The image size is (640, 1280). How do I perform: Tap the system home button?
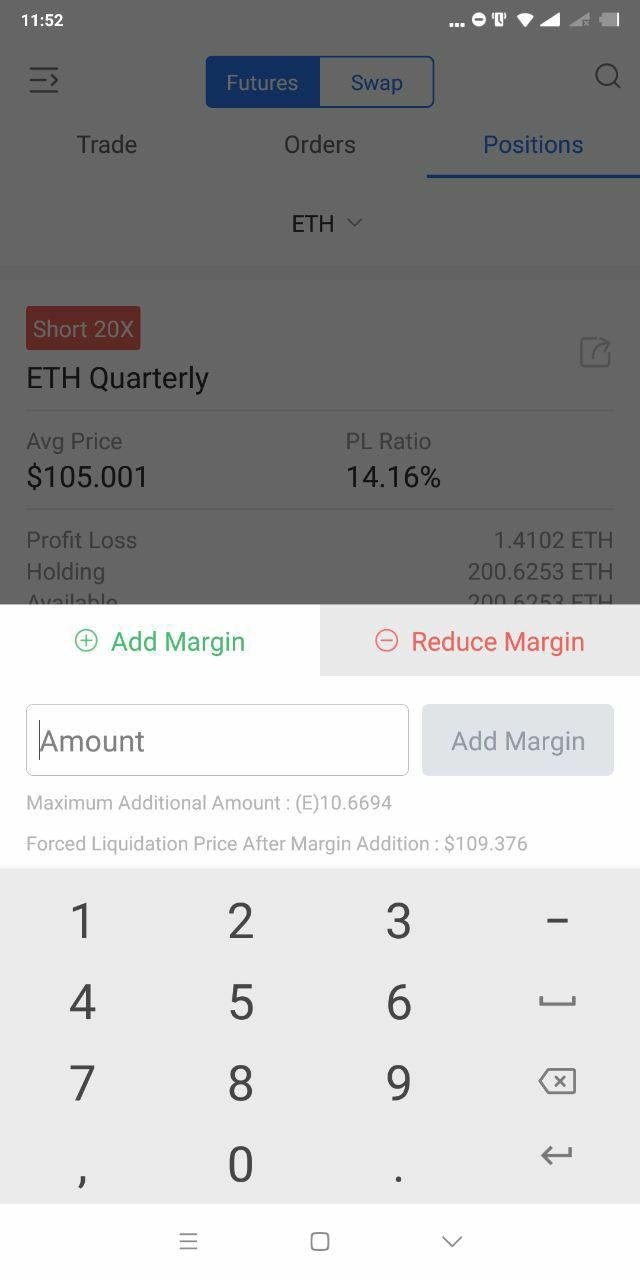[320, 1241]
